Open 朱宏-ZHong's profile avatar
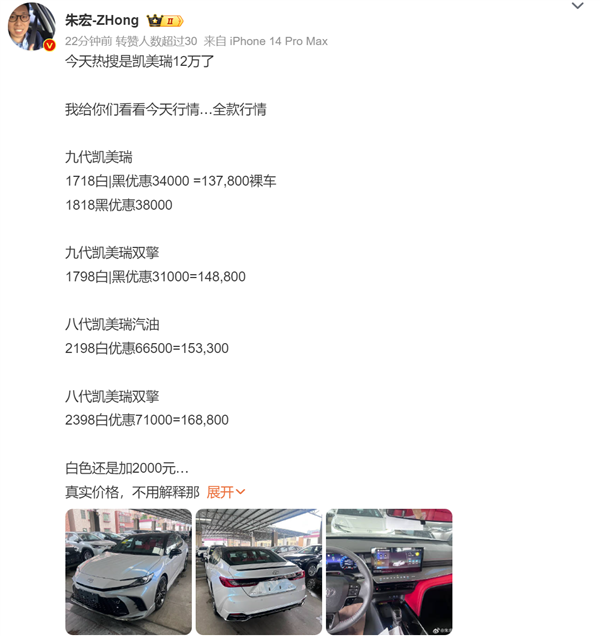The height and width of the screenshot is (636, 600). click(x=31, y=27)
